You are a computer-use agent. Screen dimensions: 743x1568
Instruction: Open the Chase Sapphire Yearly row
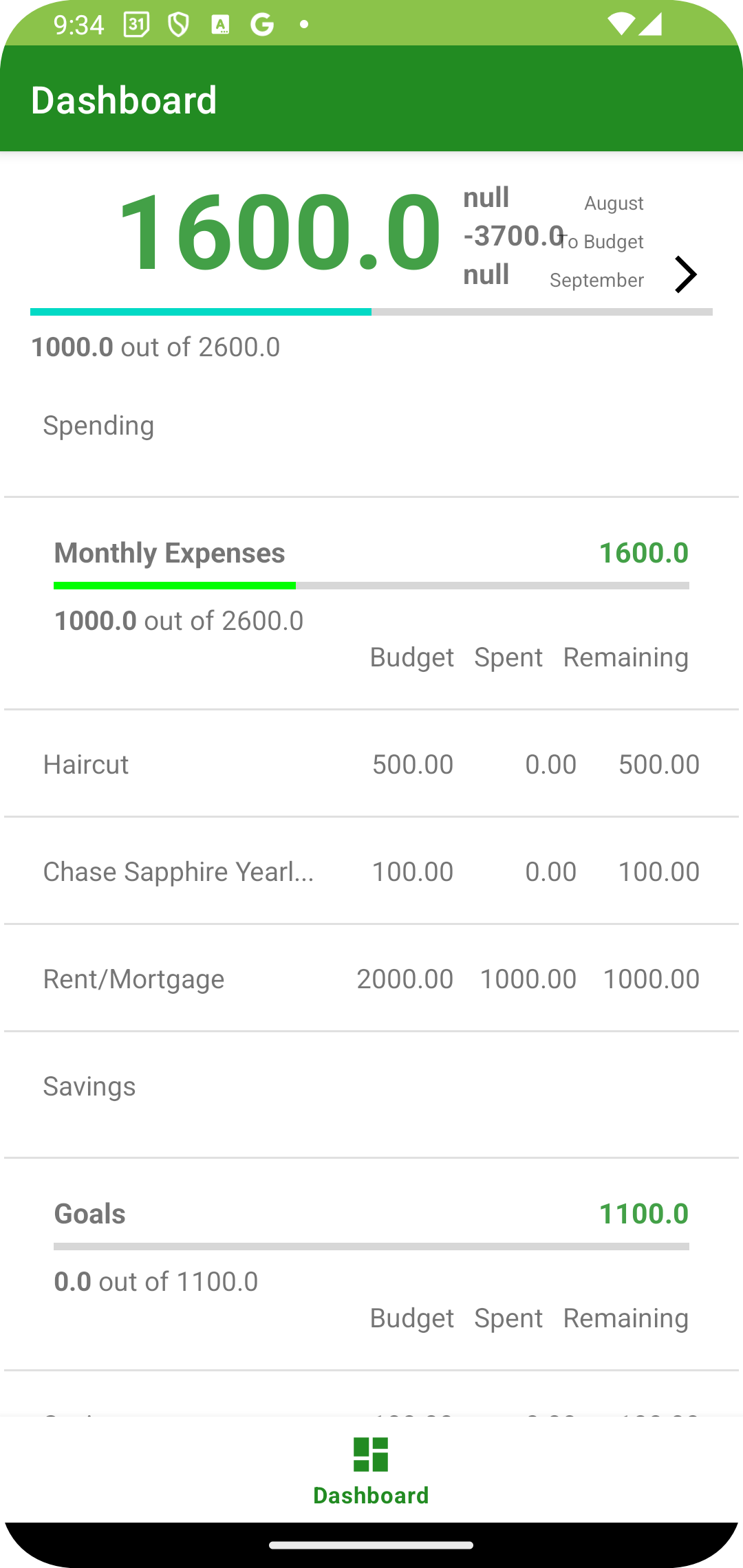point(371,871)
